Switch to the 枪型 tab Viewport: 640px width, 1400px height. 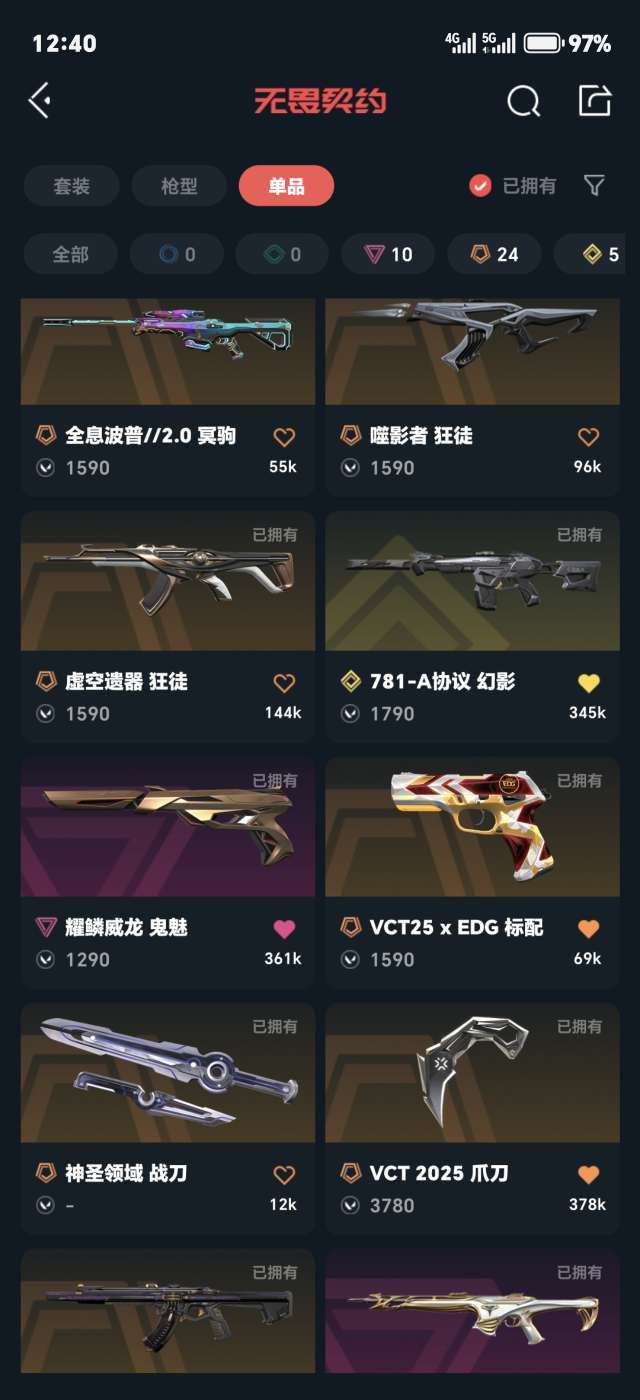pyautogui.click(x=179, y=186)
